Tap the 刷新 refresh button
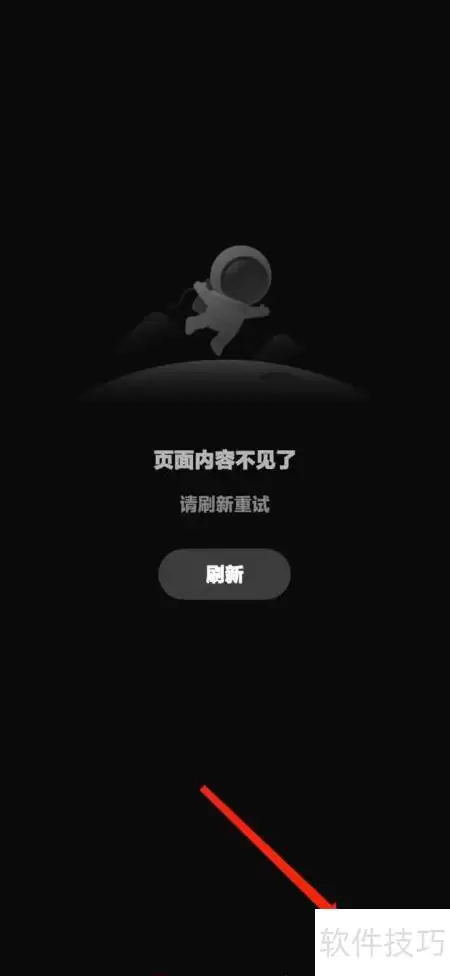450x976 pixels. click(224, 574)
